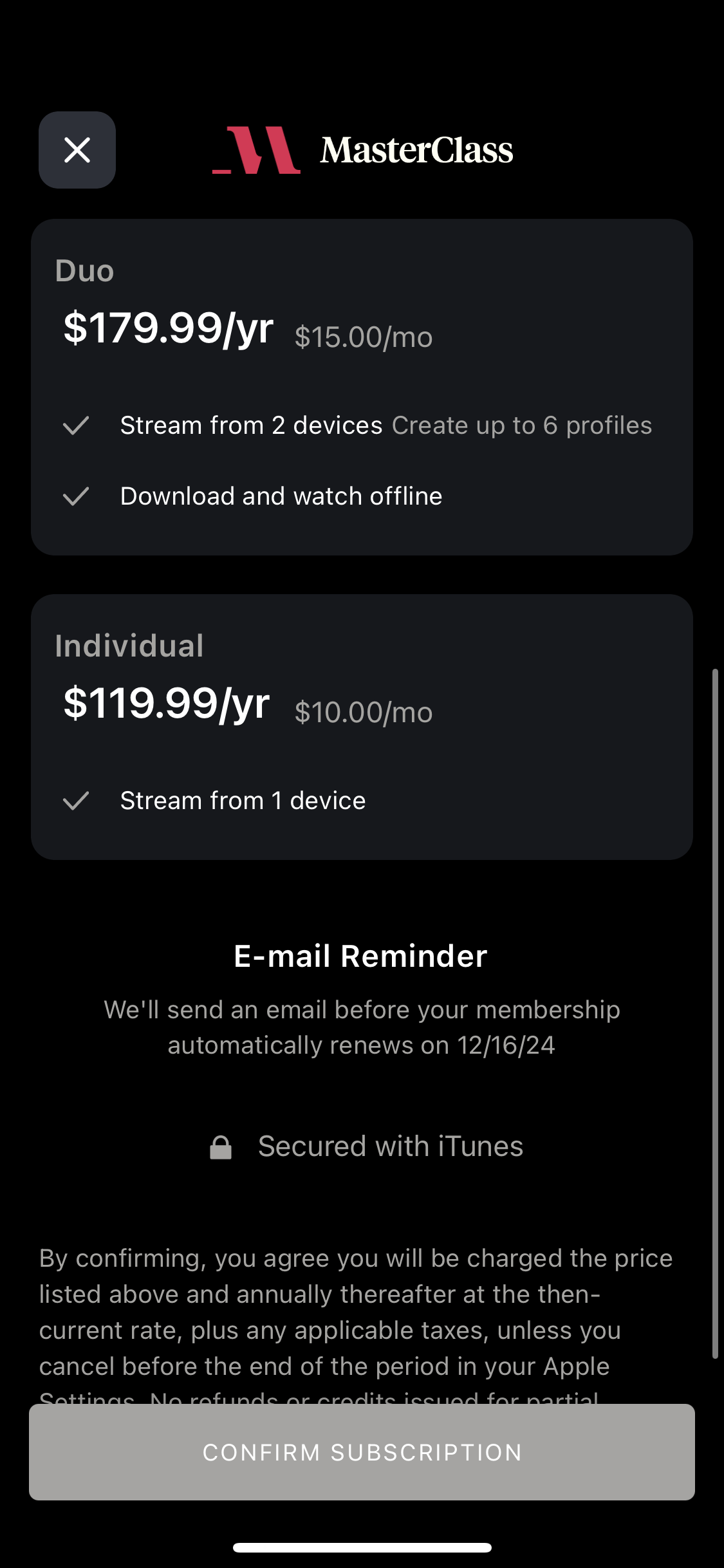The height and width of the screenshot is (1568, 724).
Task: Select the Duo plan title label
Action: [x=85, y=270]
